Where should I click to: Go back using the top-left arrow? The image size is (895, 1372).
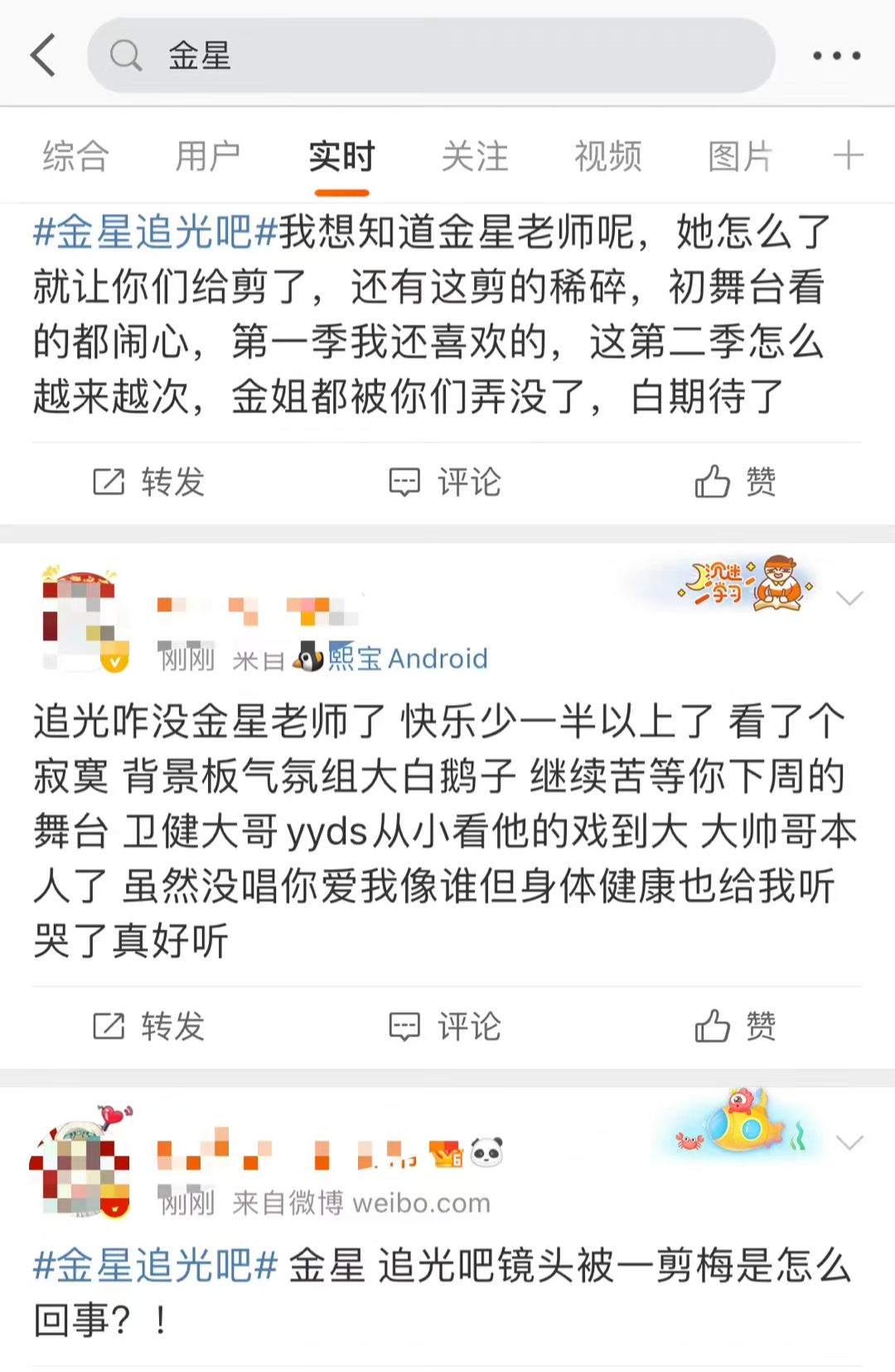tap(43, 56)
